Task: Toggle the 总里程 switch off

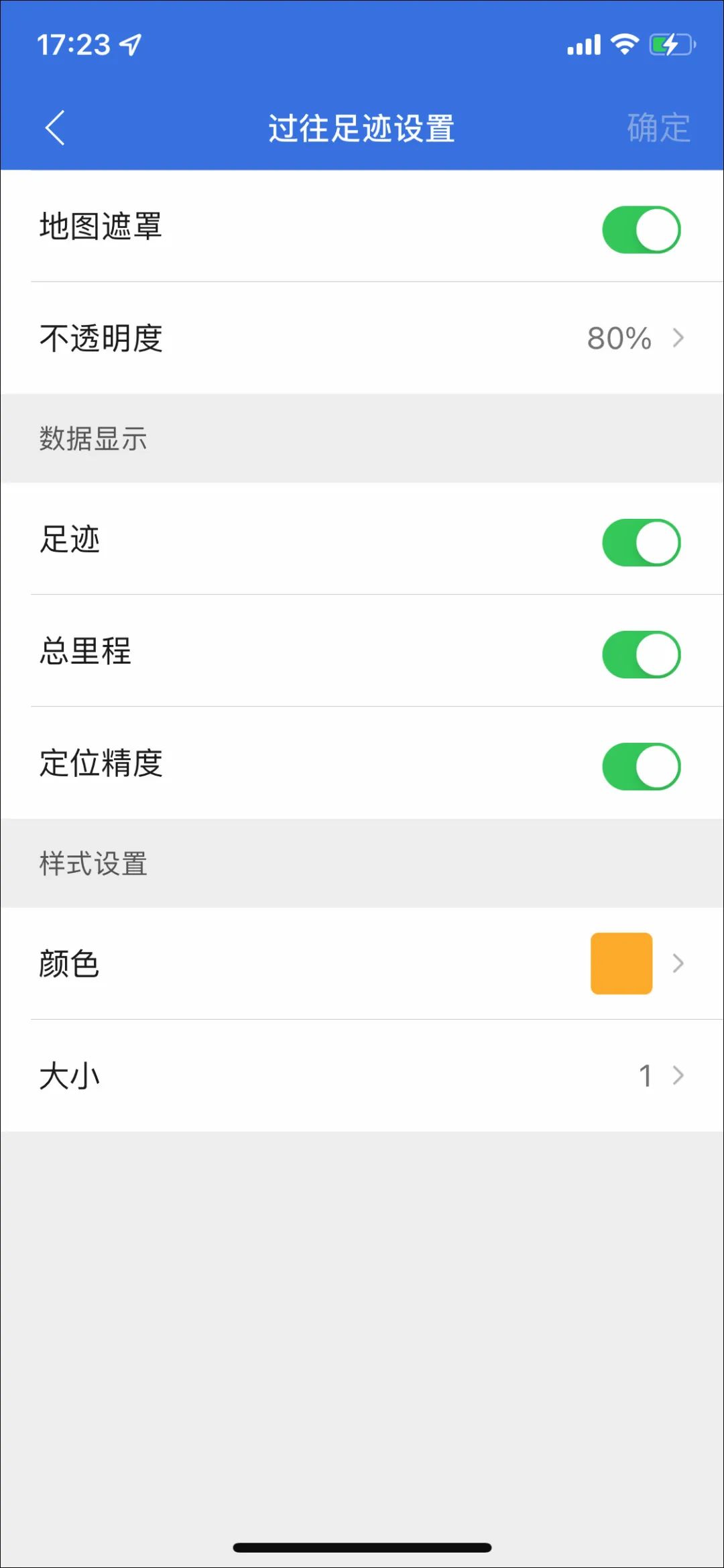Action: click(x=641, y=654)
